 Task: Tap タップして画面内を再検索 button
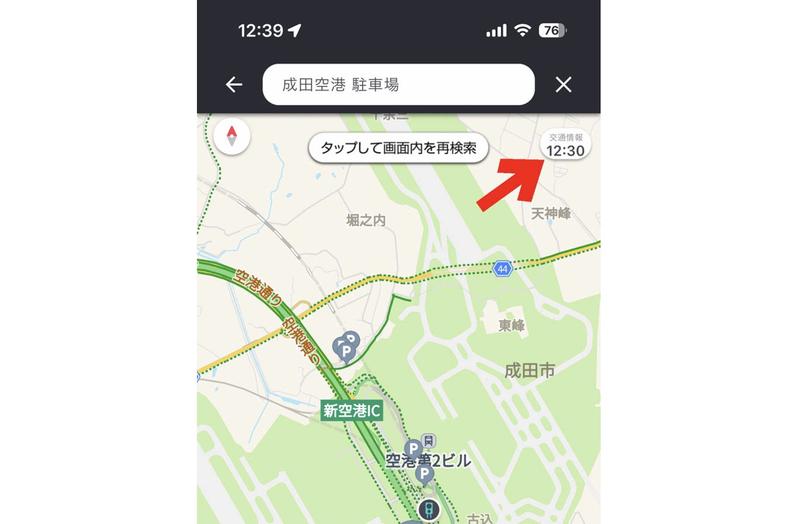point(398,148)
